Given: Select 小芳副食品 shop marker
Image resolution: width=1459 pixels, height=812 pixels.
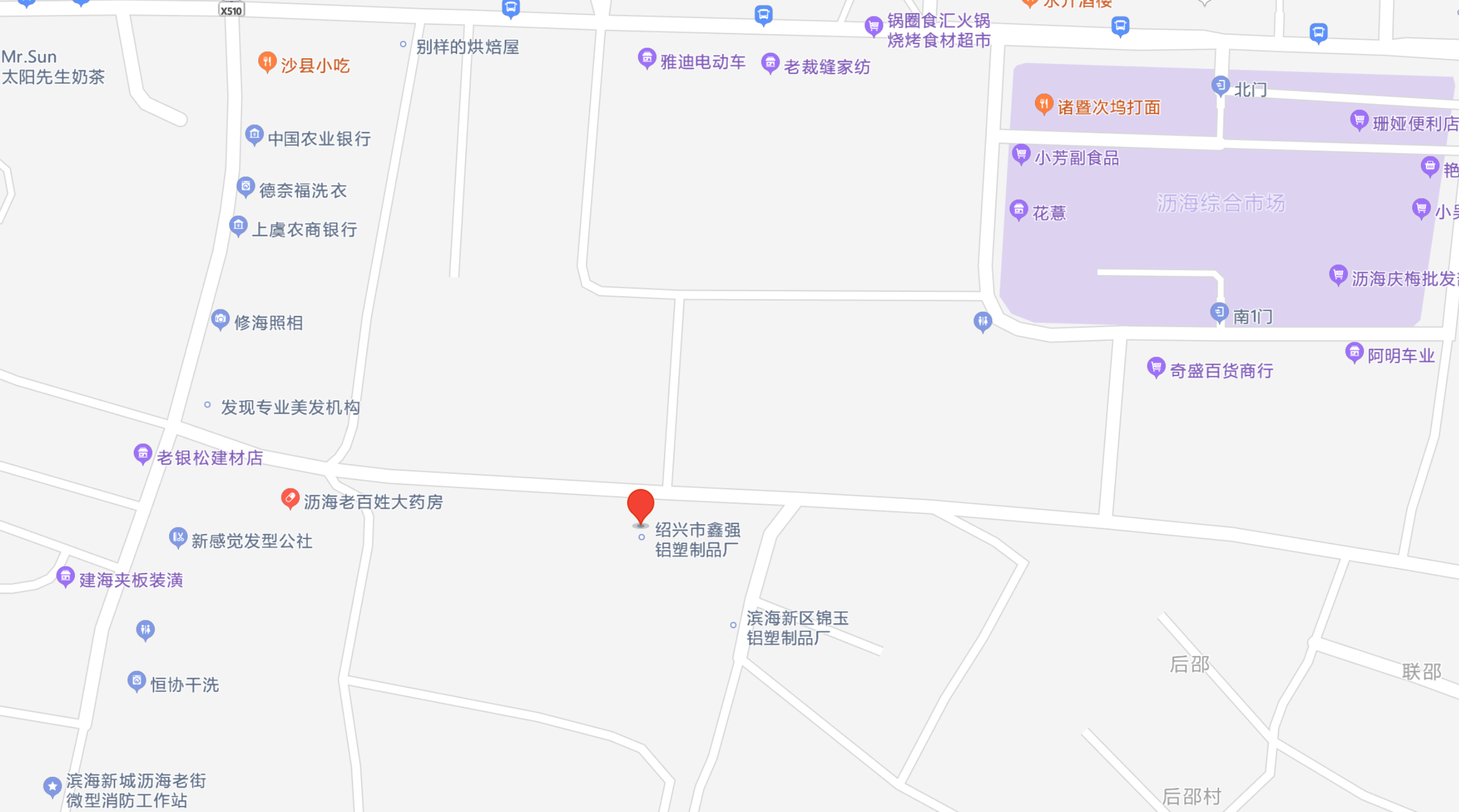Looking at the screenshot, I should (1021, 154).
